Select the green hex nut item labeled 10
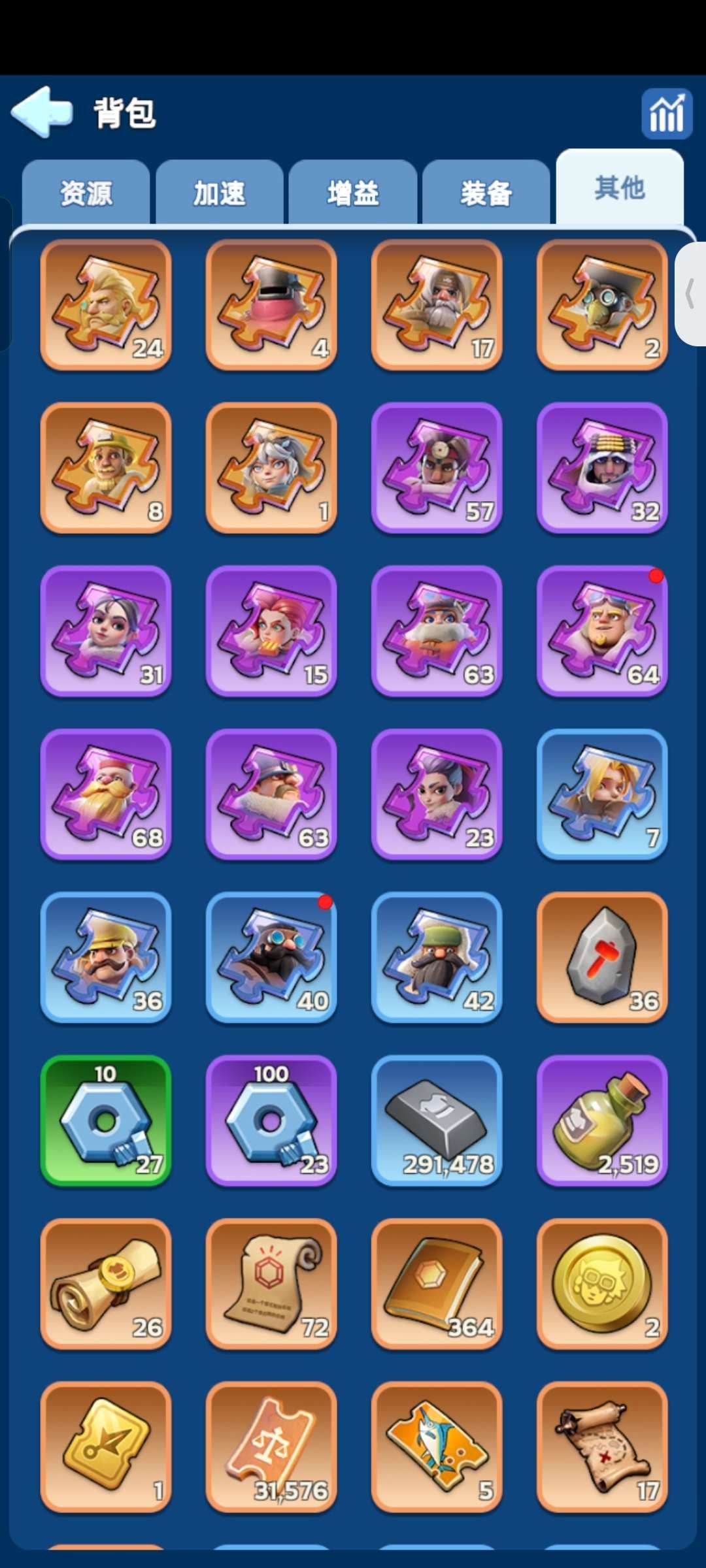The width and height of the screenshot is (706, 1568). click(106, 1120)
